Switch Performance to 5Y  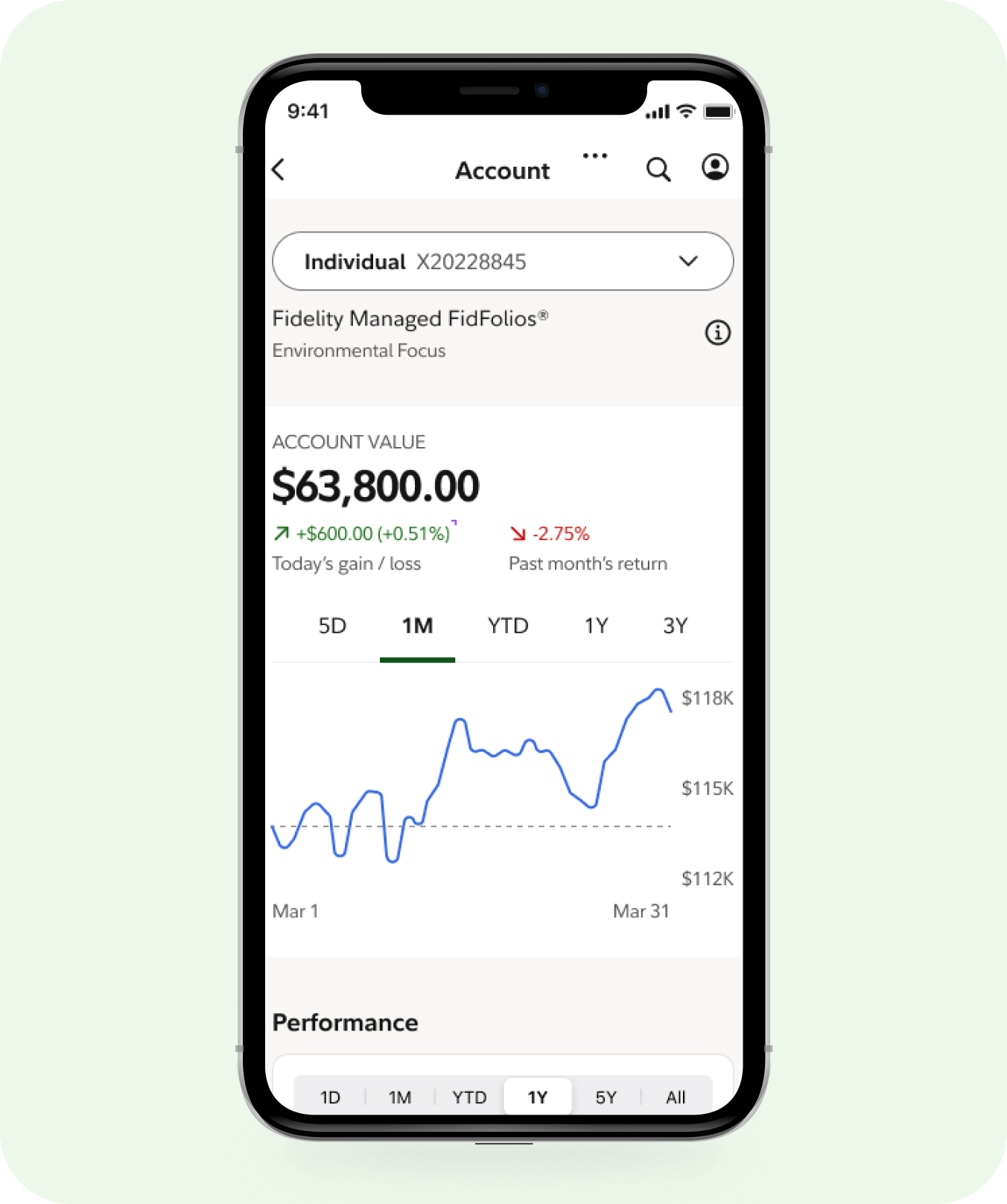606,1097
